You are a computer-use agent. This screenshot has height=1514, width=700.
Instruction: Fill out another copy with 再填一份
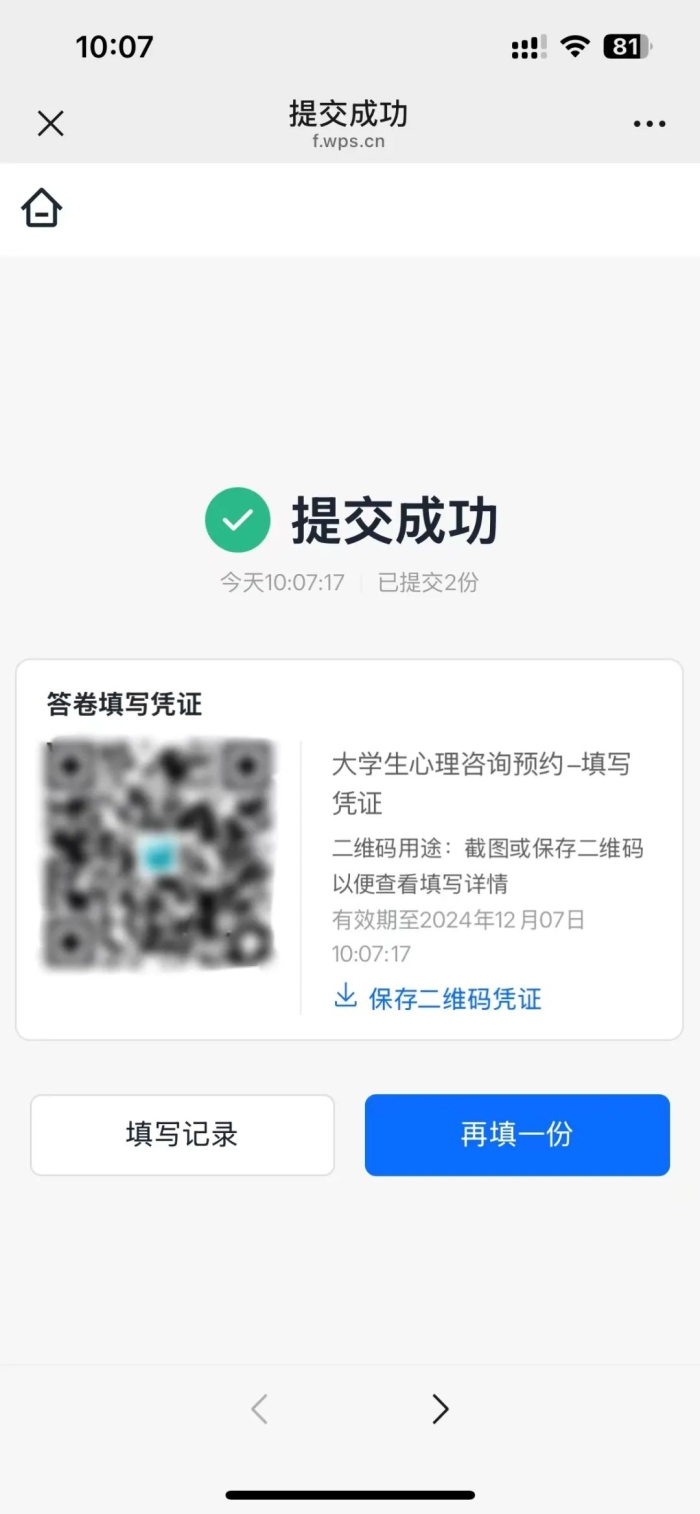tap(517, 1134)
